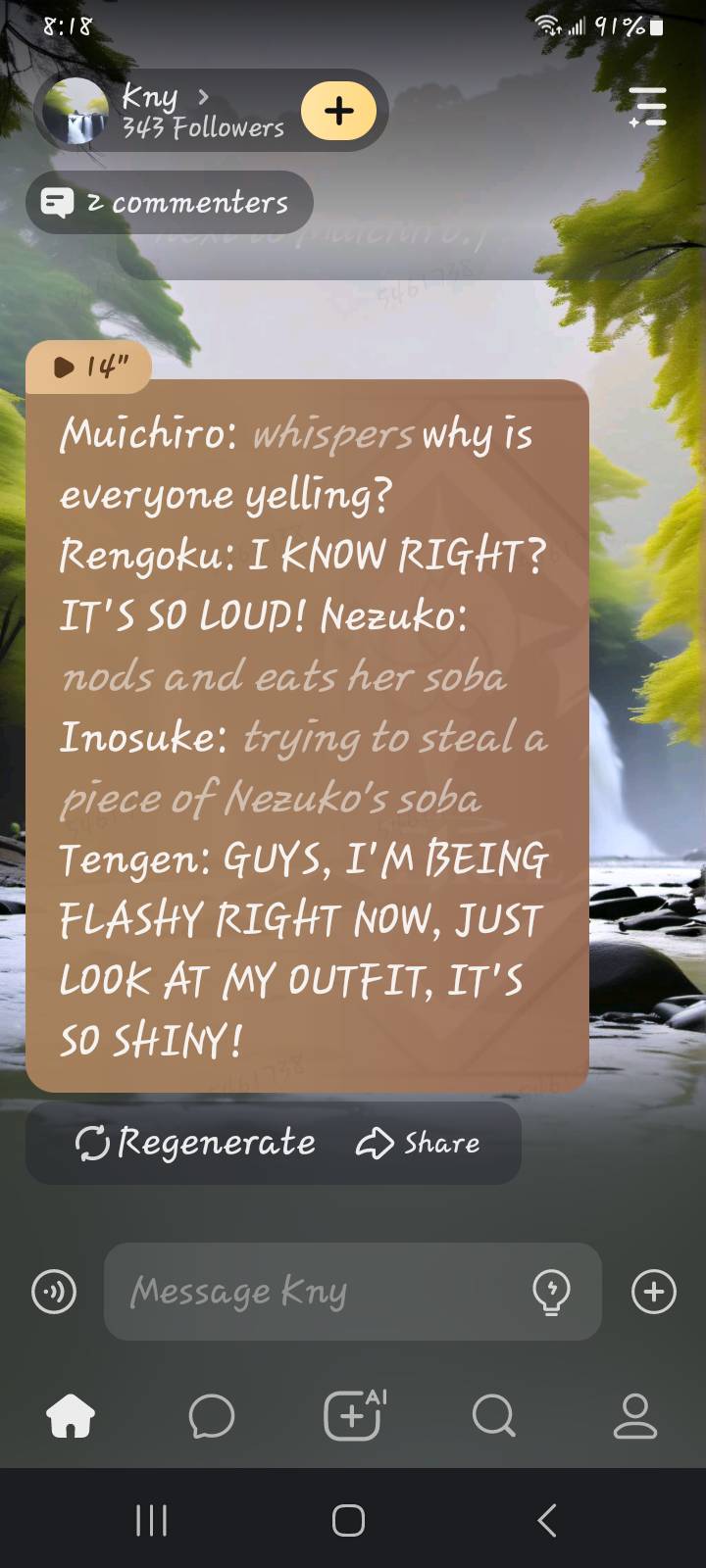706x1568 pixels.
Task: Share this message
Action: tap(419, 1143)
